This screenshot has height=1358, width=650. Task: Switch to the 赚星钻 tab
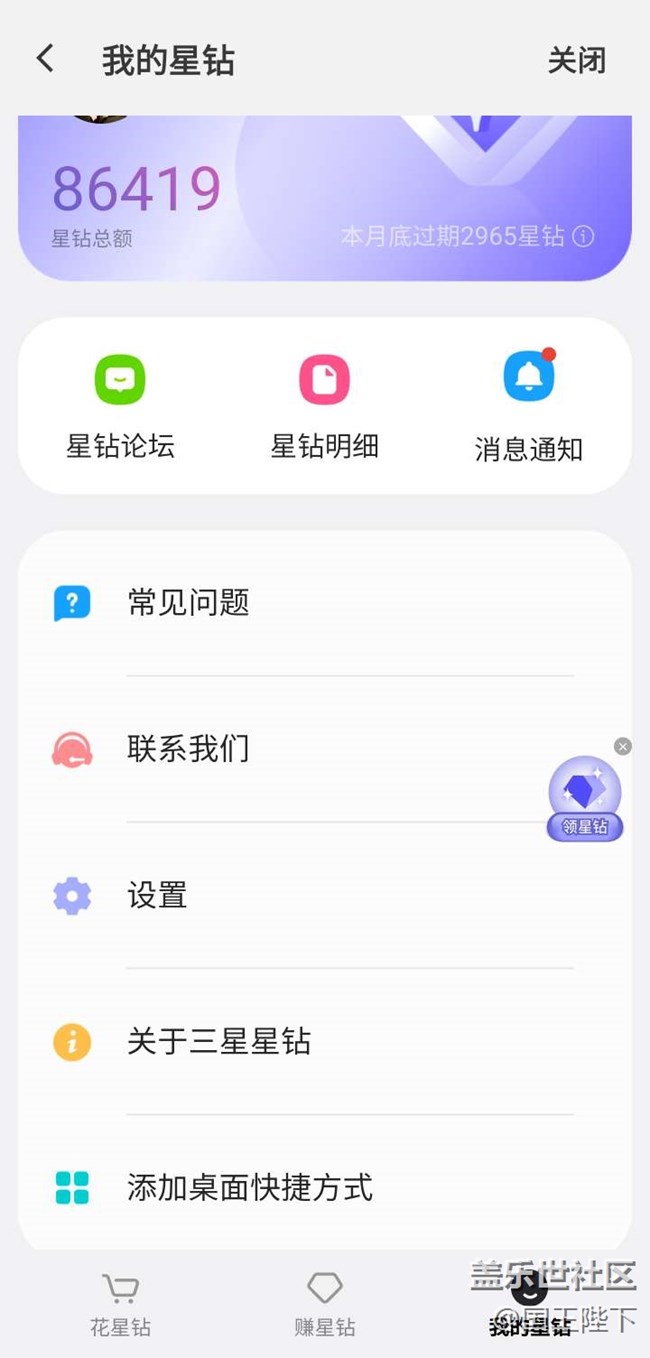(x=324, y=1306)
